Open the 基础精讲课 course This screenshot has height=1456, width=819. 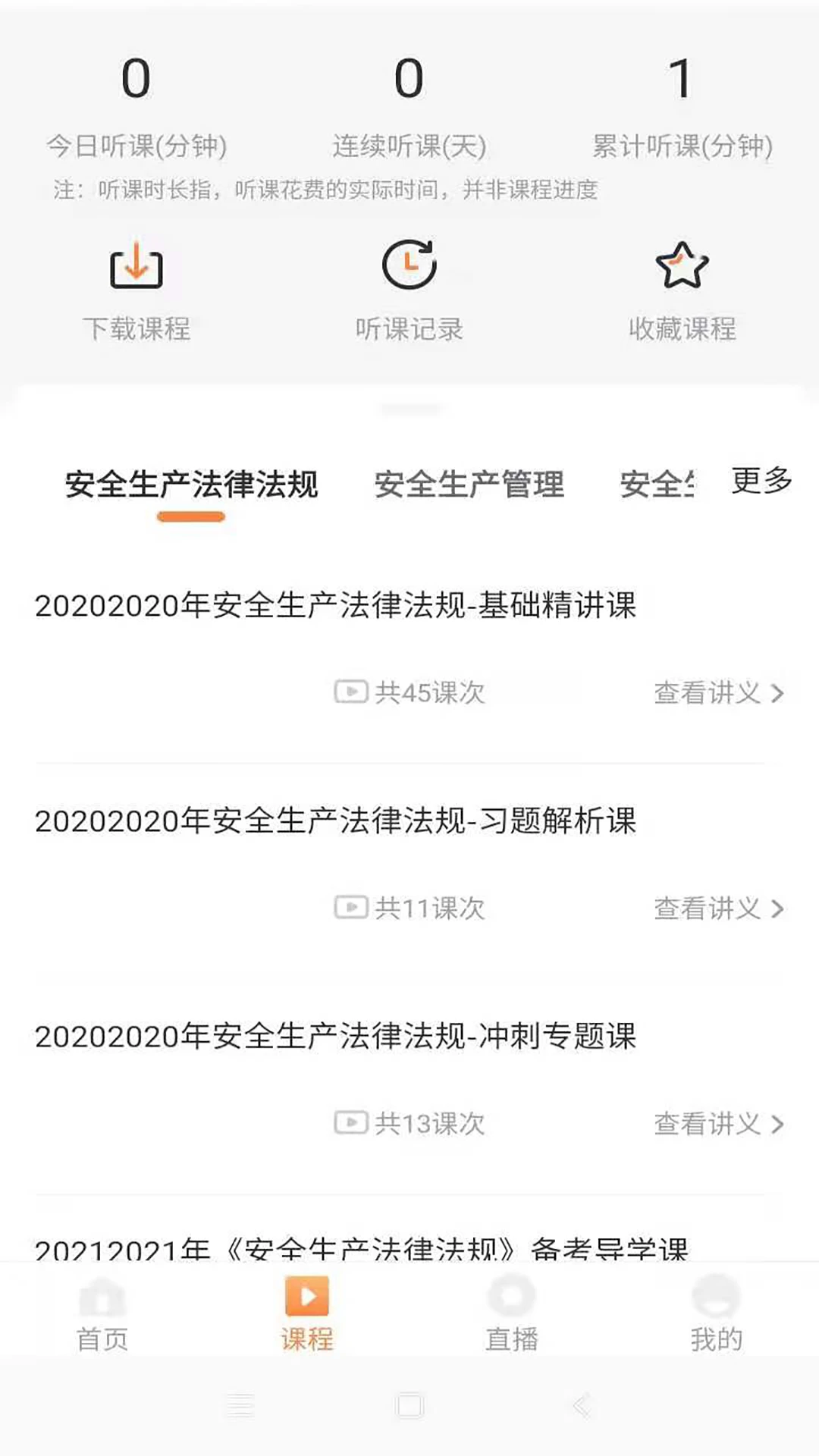335,606
